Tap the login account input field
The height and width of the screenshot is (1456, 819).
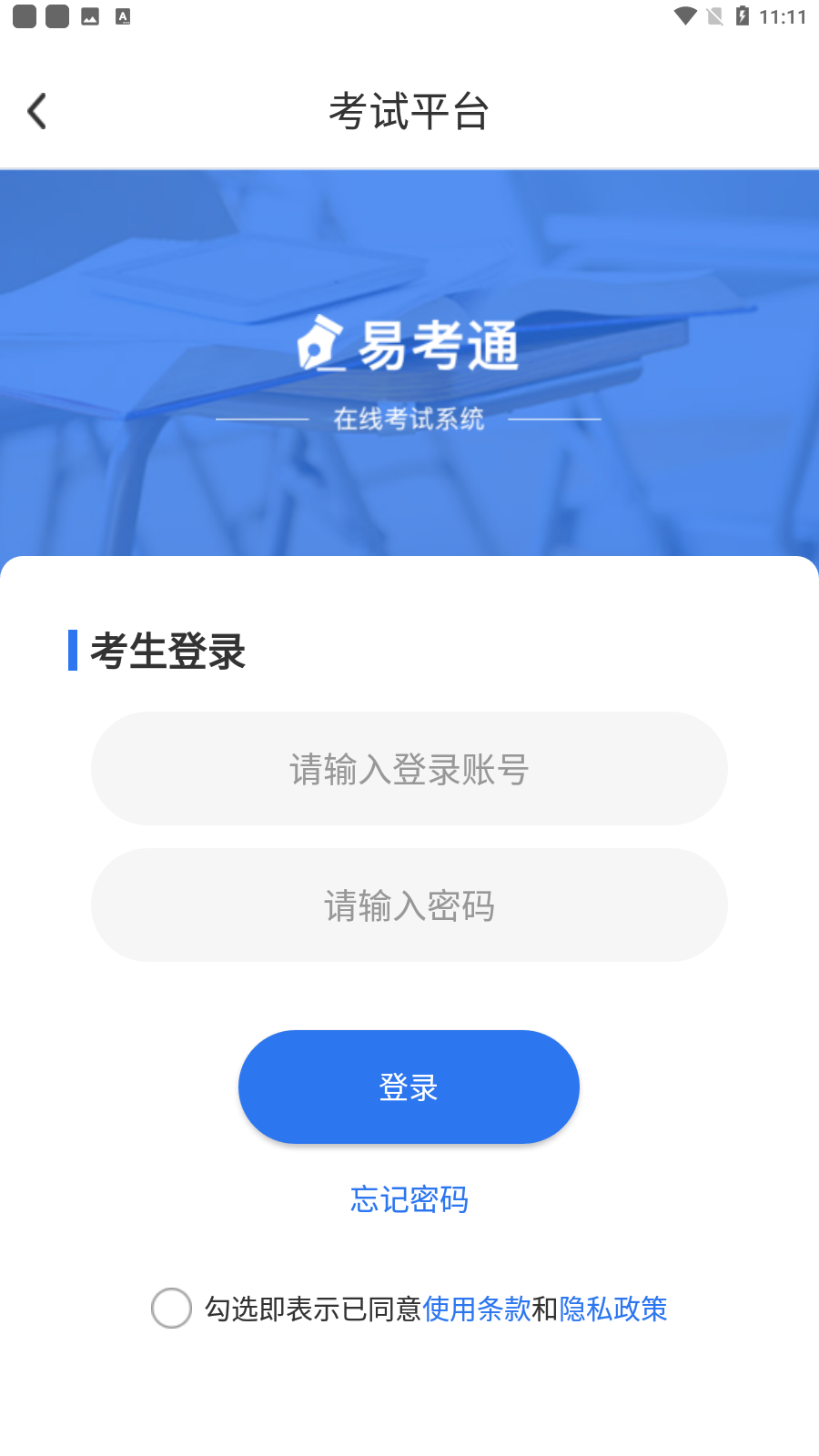pyautogui.click(x=409, y=769)
